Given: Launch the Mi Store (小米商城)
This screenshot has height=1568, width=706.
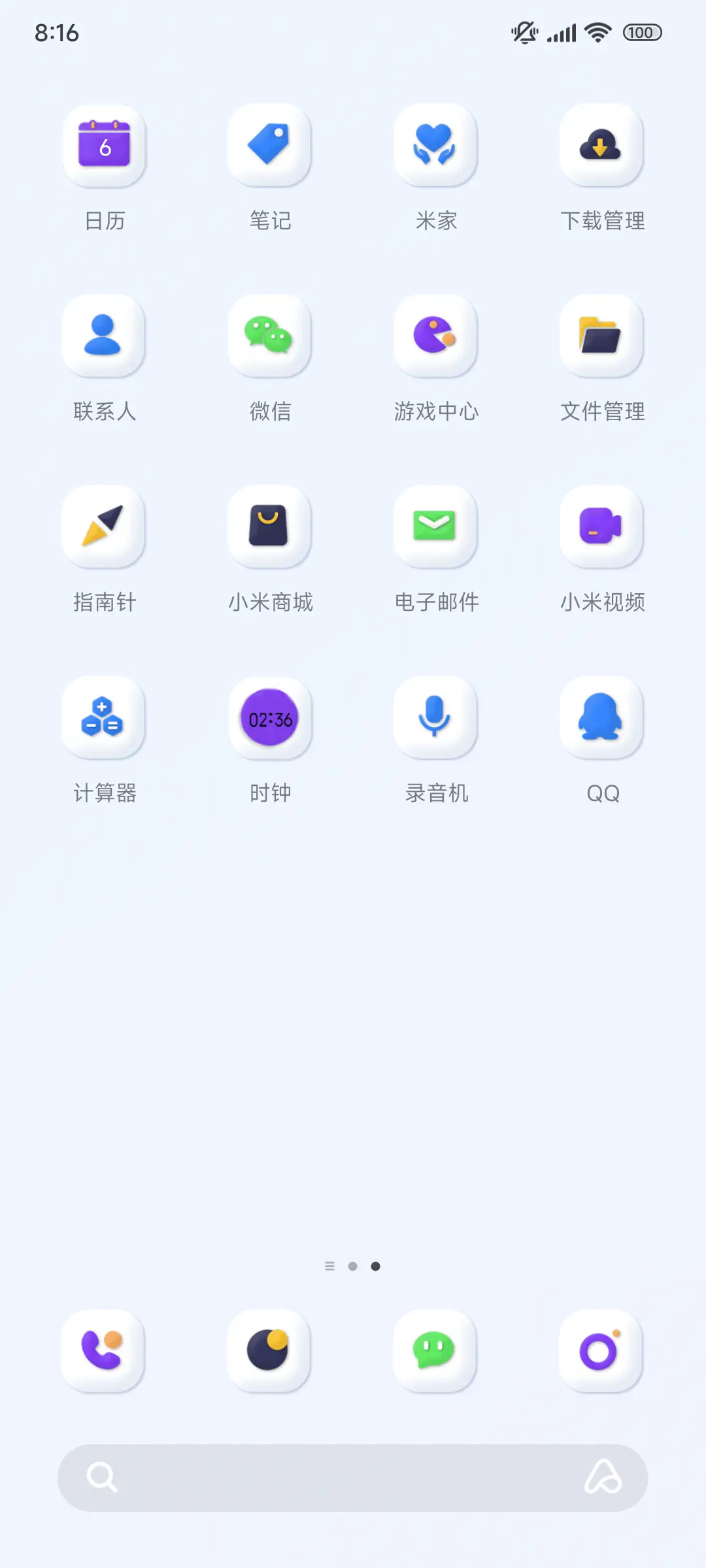Looking at the screenshot, I should [270, 527].
